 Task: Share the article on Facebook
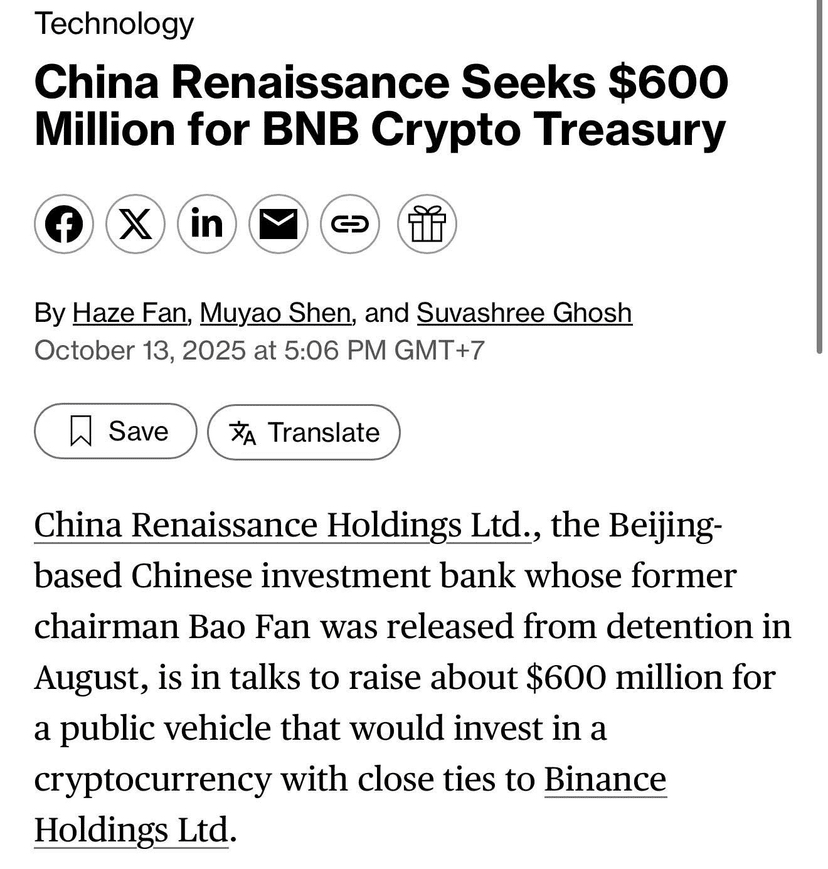click(x=64, y=224)
